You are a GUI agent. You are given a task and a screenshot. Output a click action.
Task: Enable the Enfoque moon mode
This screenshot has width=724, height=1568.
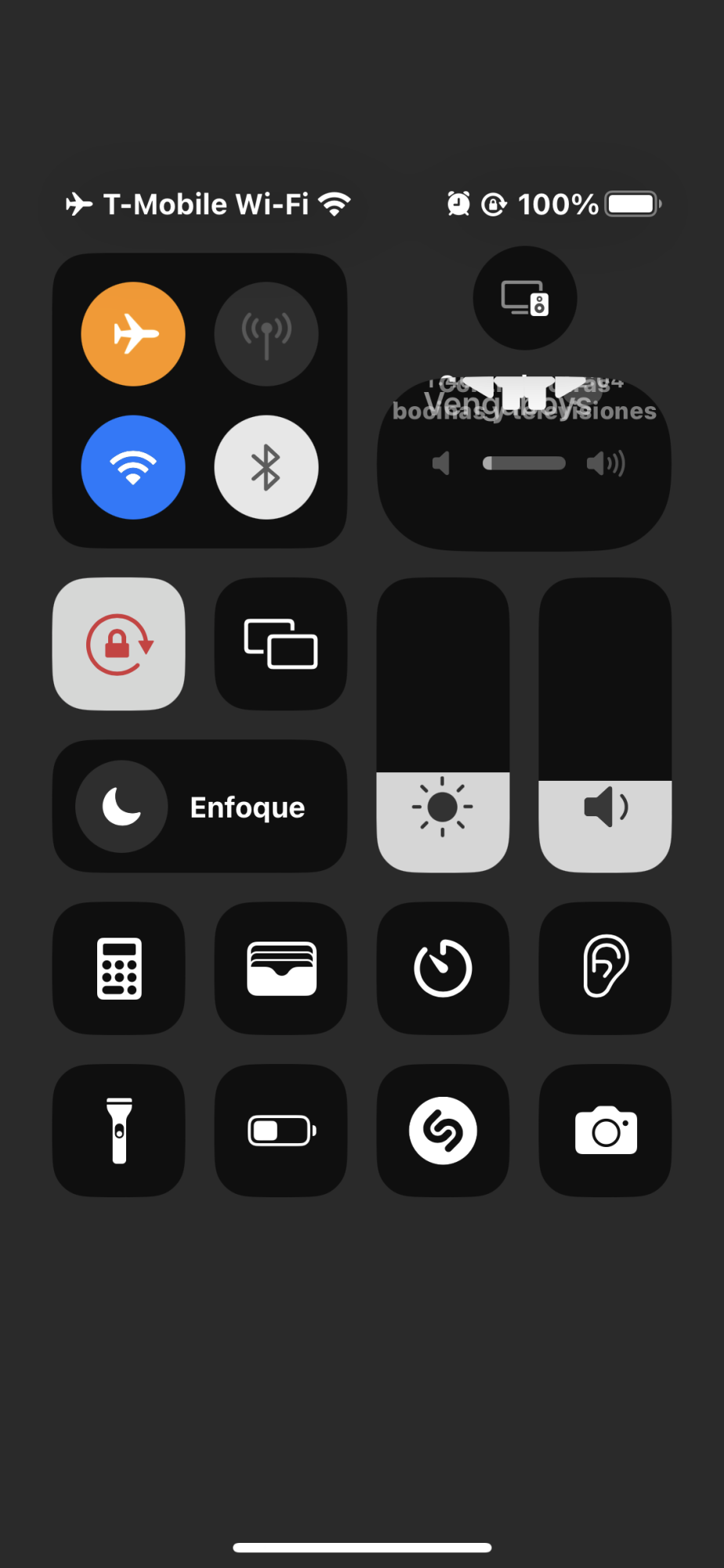tap(121, 806)
